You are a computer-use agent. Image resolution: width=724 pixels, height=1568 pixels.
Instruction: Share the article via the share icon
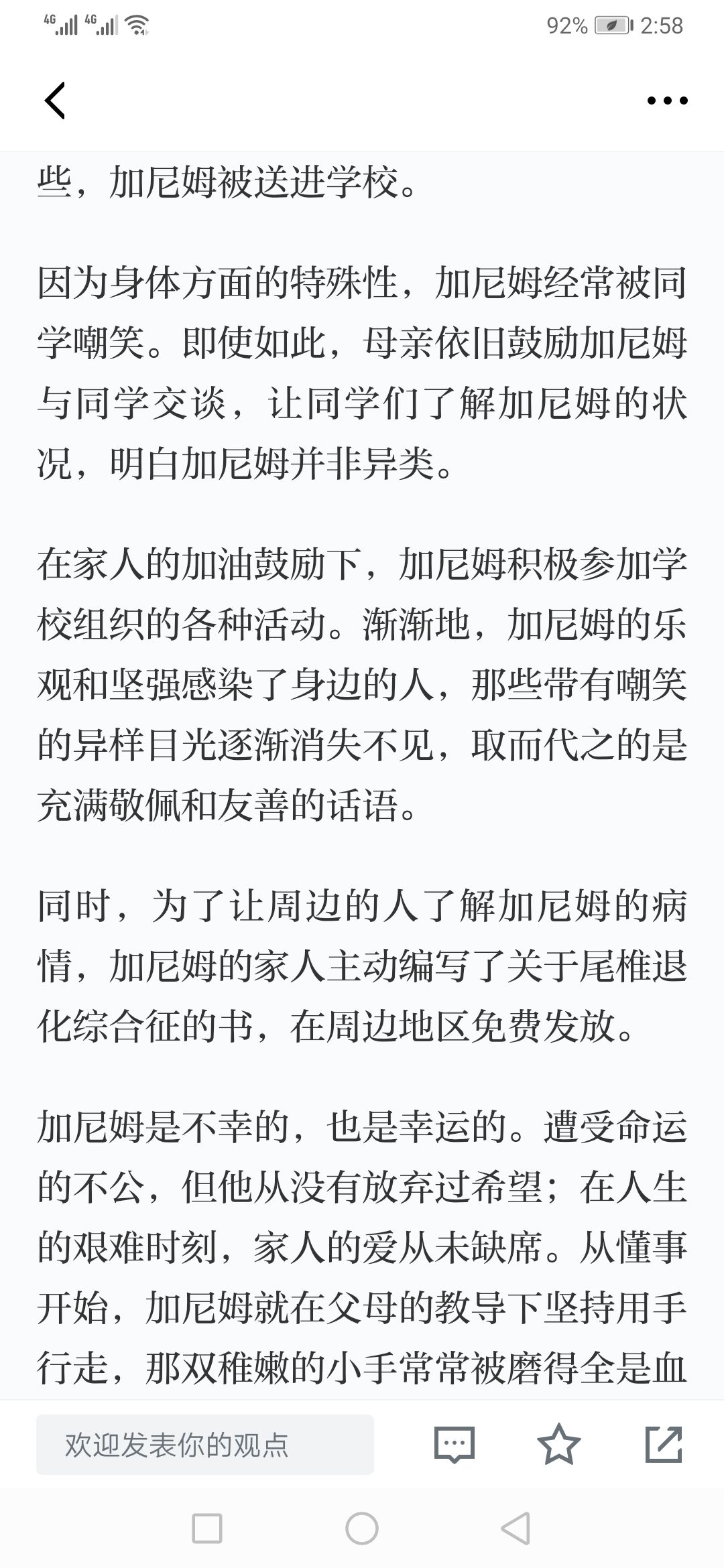[x=664, y=1444]
